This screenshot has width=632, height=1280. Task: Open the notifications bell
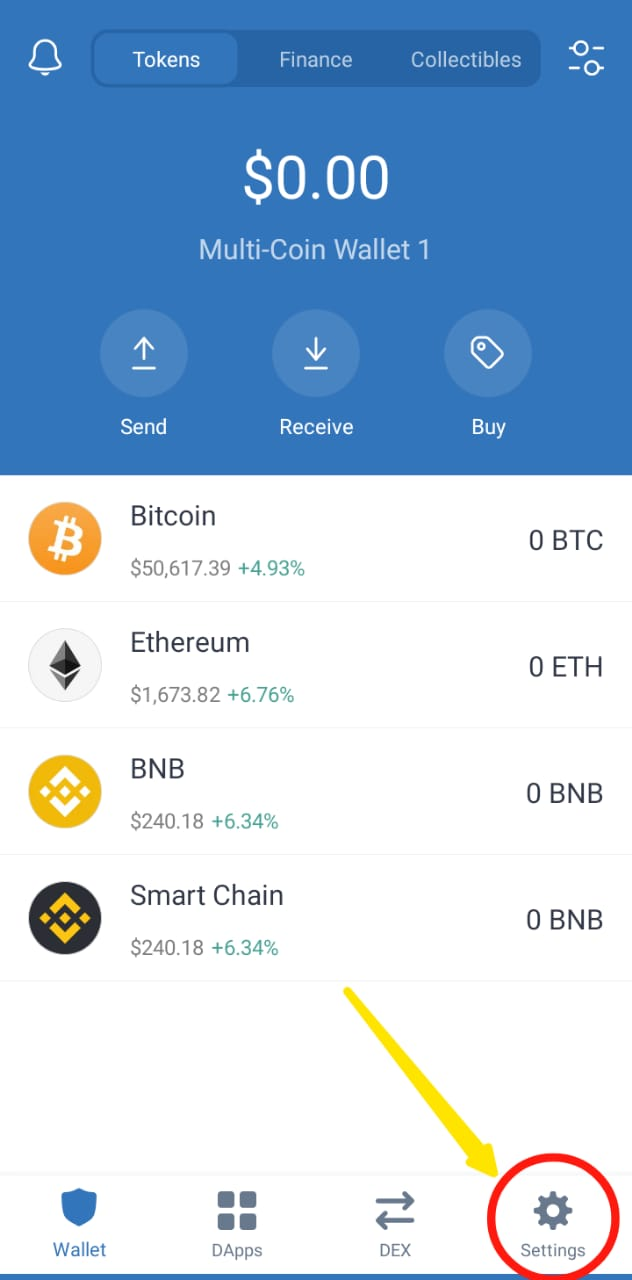point(45,59)
